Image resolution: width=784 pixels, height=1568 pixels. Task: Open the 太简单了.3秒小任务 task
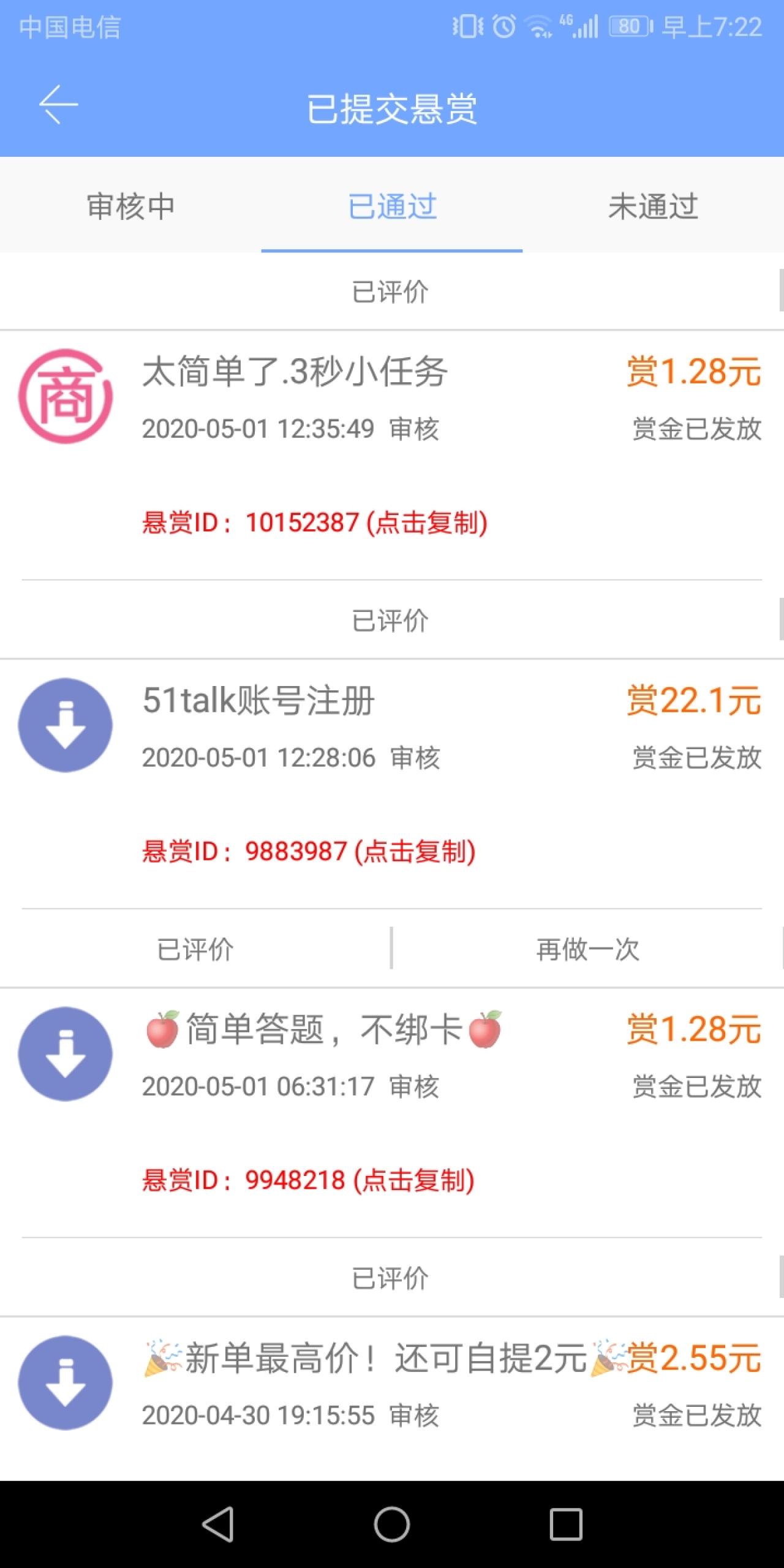click(x=295, y=372)
